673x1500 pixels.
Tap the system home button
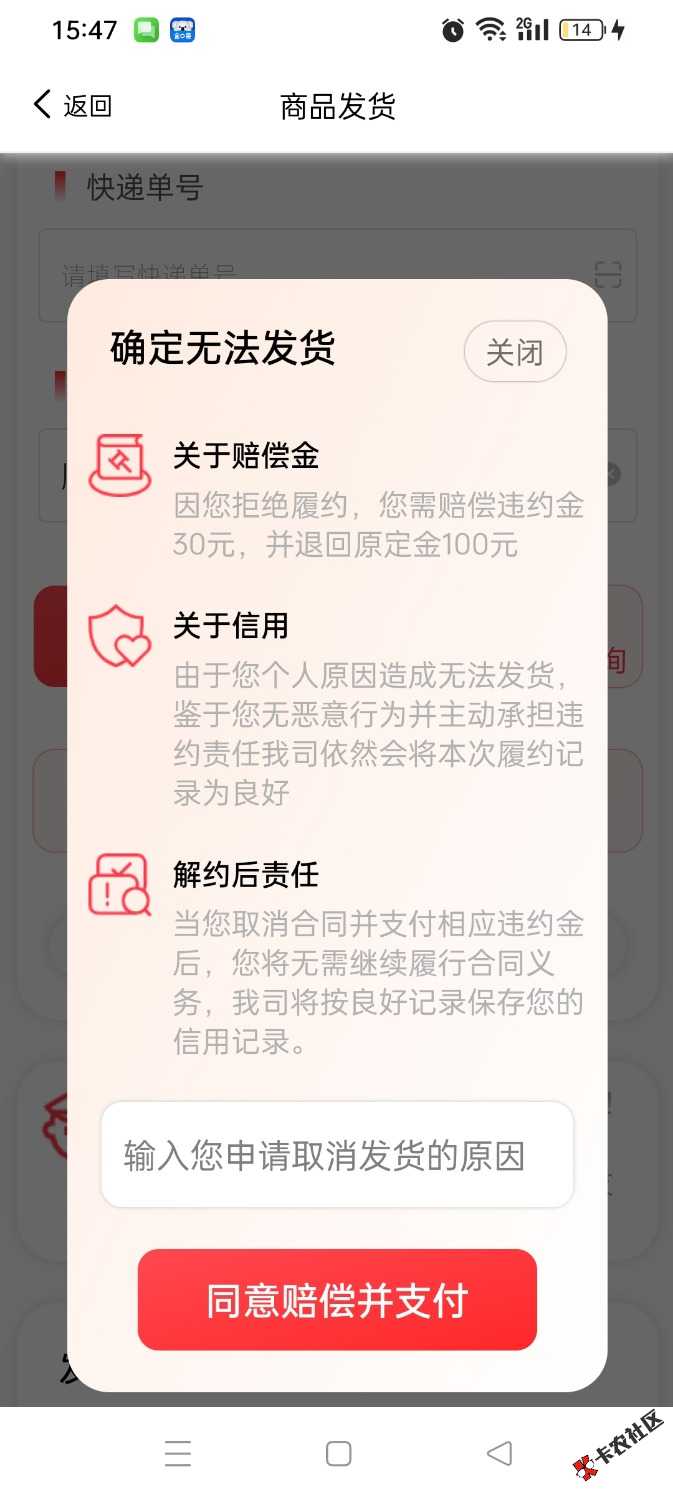[338, 1453]
